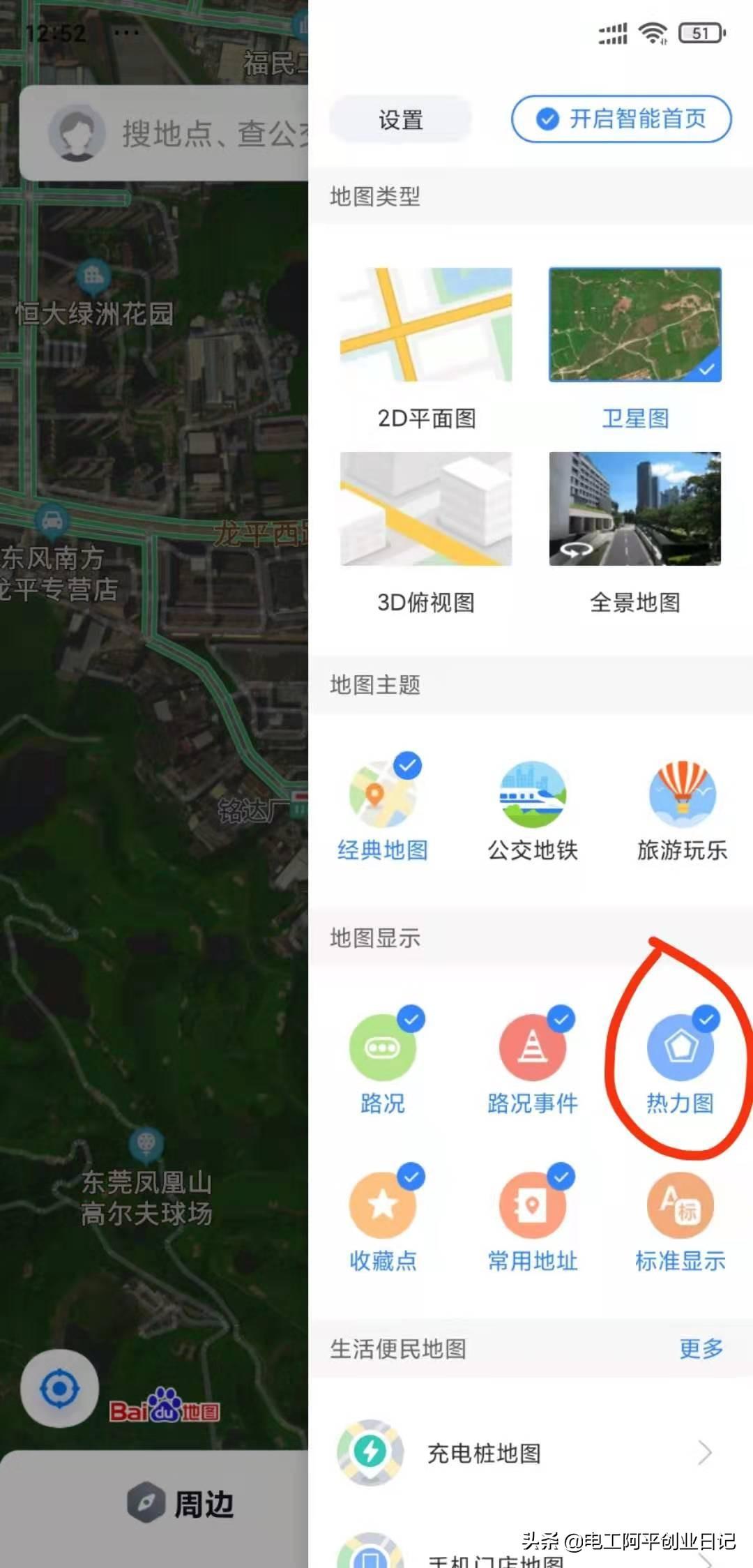Screen dimensions: 753x1568
Task: Tap the profile avatar in search bar
Action: (76, 133)
